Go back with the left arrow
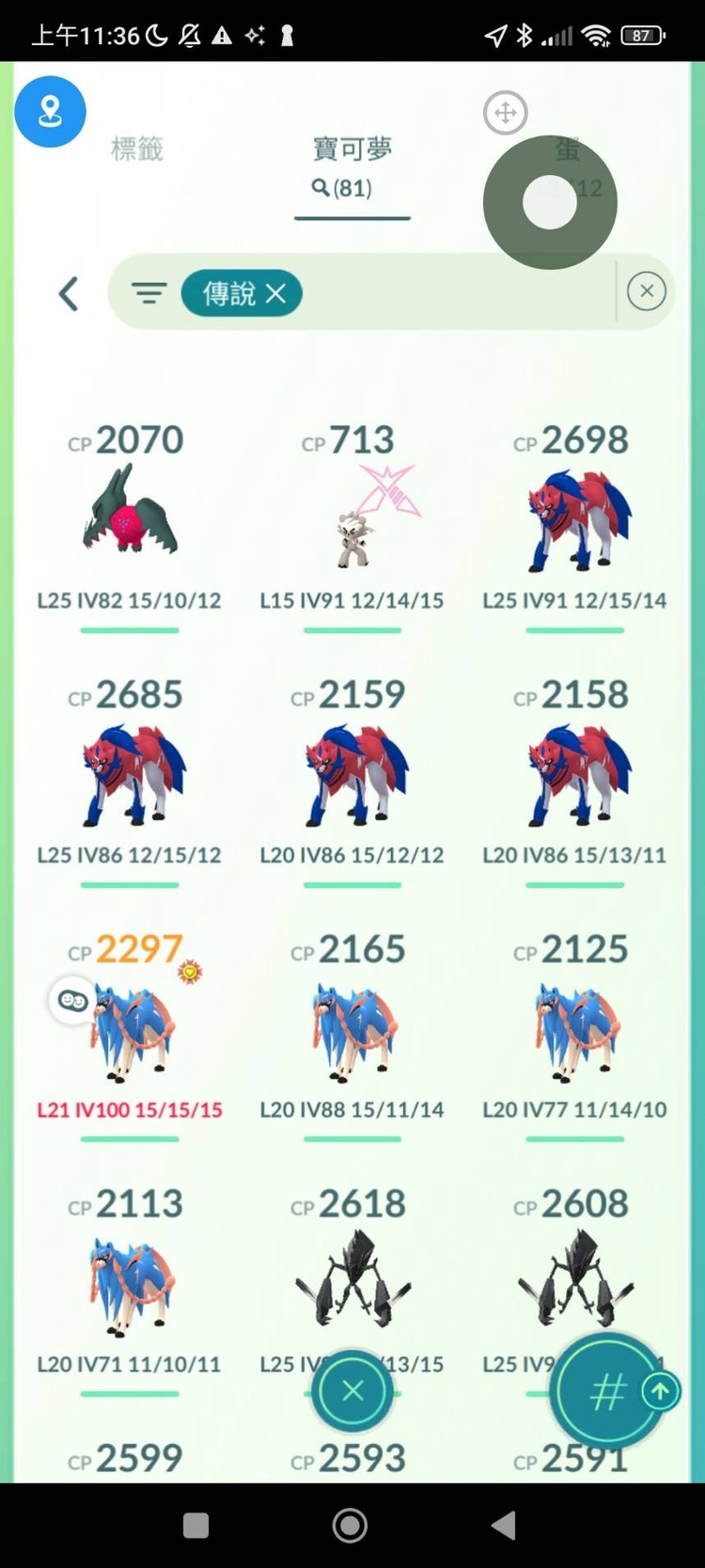705x1568 pixels. (69, 294)
